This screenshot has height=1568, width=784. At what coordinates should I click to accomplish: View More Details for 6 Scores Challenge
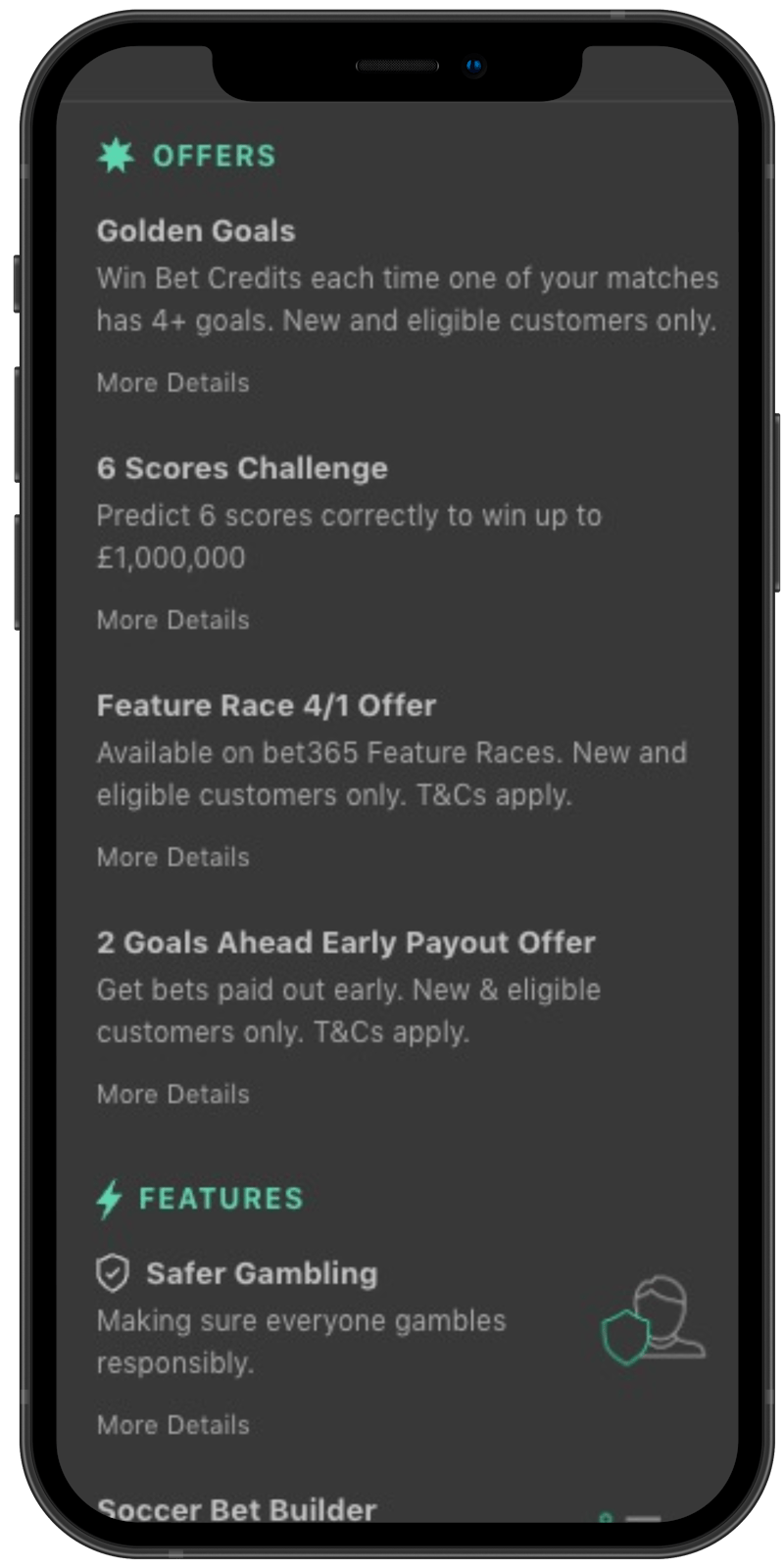click(172, 620)
